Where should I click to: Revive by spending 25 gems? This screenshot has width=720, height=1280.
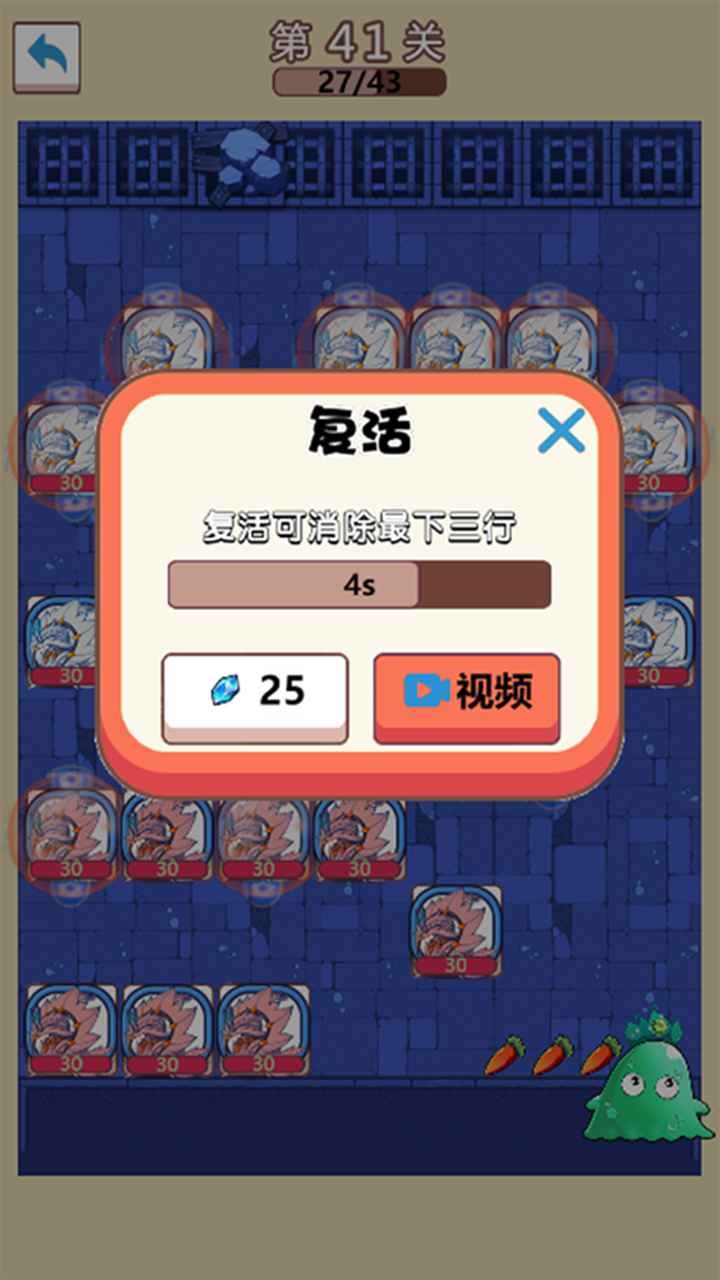(x=255, y=694)
